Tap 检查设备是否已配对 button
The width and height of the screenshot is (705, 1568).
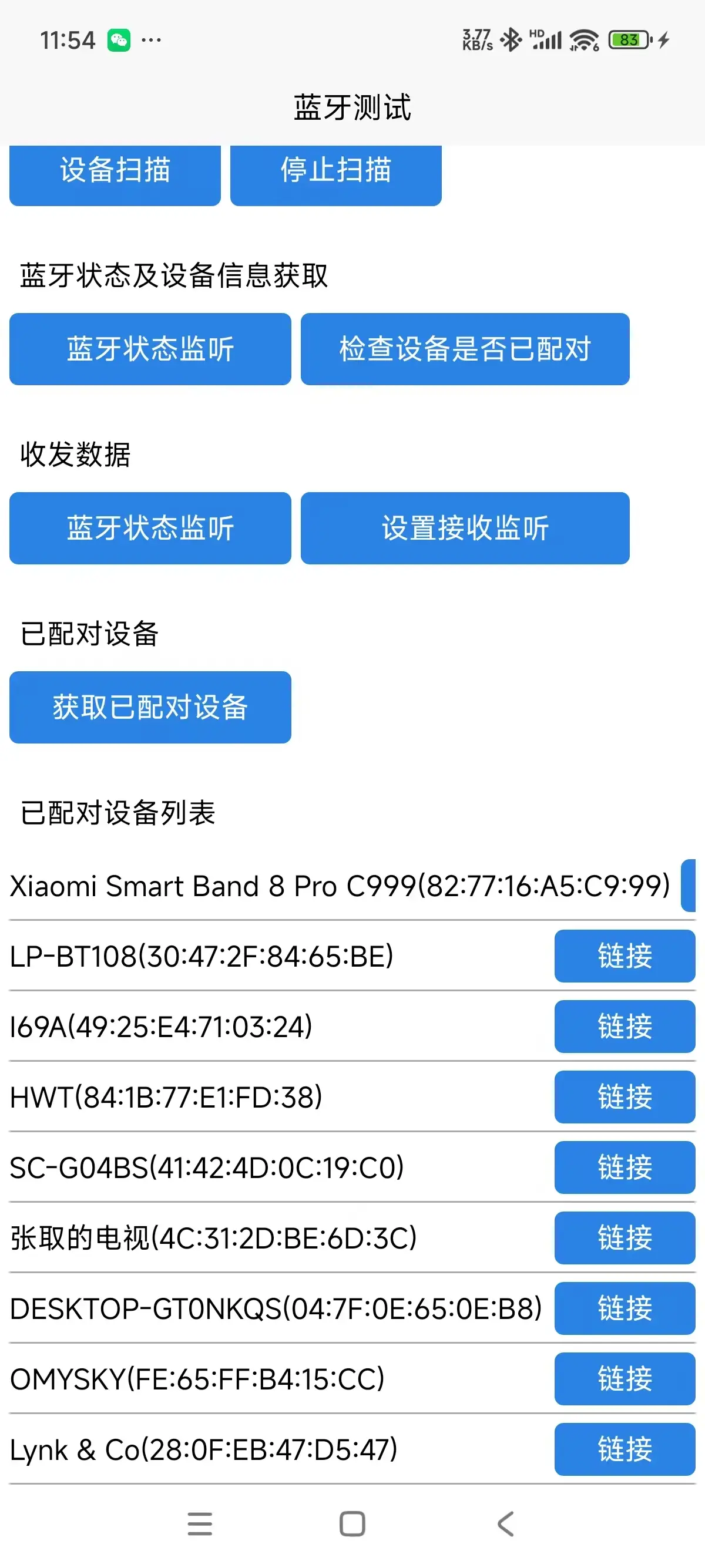[x=465, y=349]
